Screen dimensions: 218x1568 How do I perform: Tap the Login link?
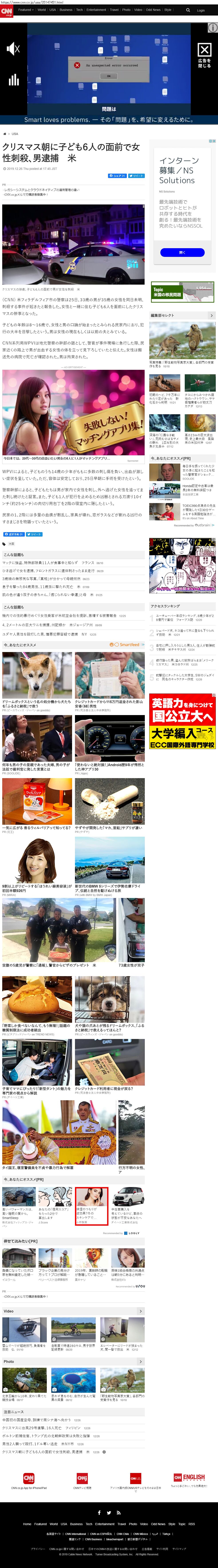point(200,10)
